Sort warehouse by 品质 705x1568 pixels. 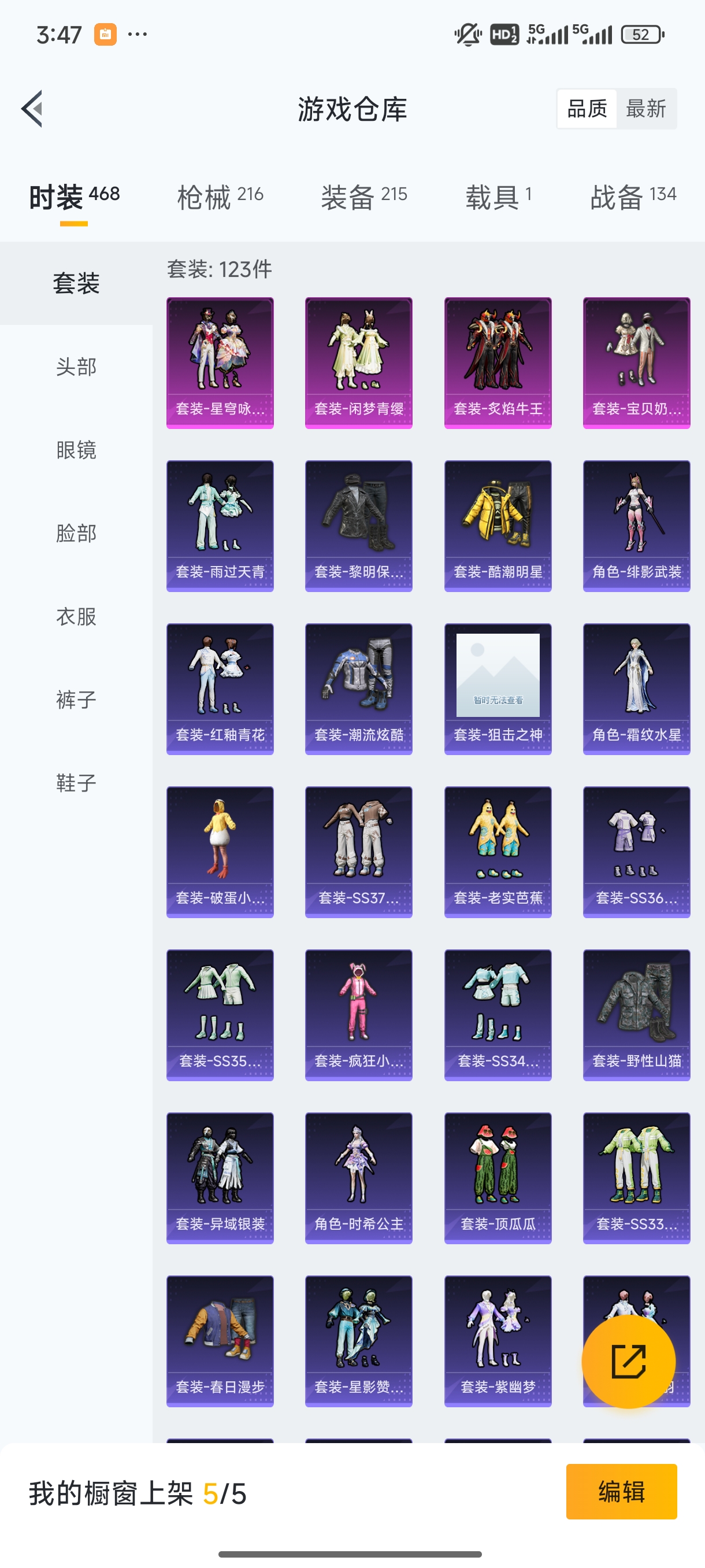[587, 109]
